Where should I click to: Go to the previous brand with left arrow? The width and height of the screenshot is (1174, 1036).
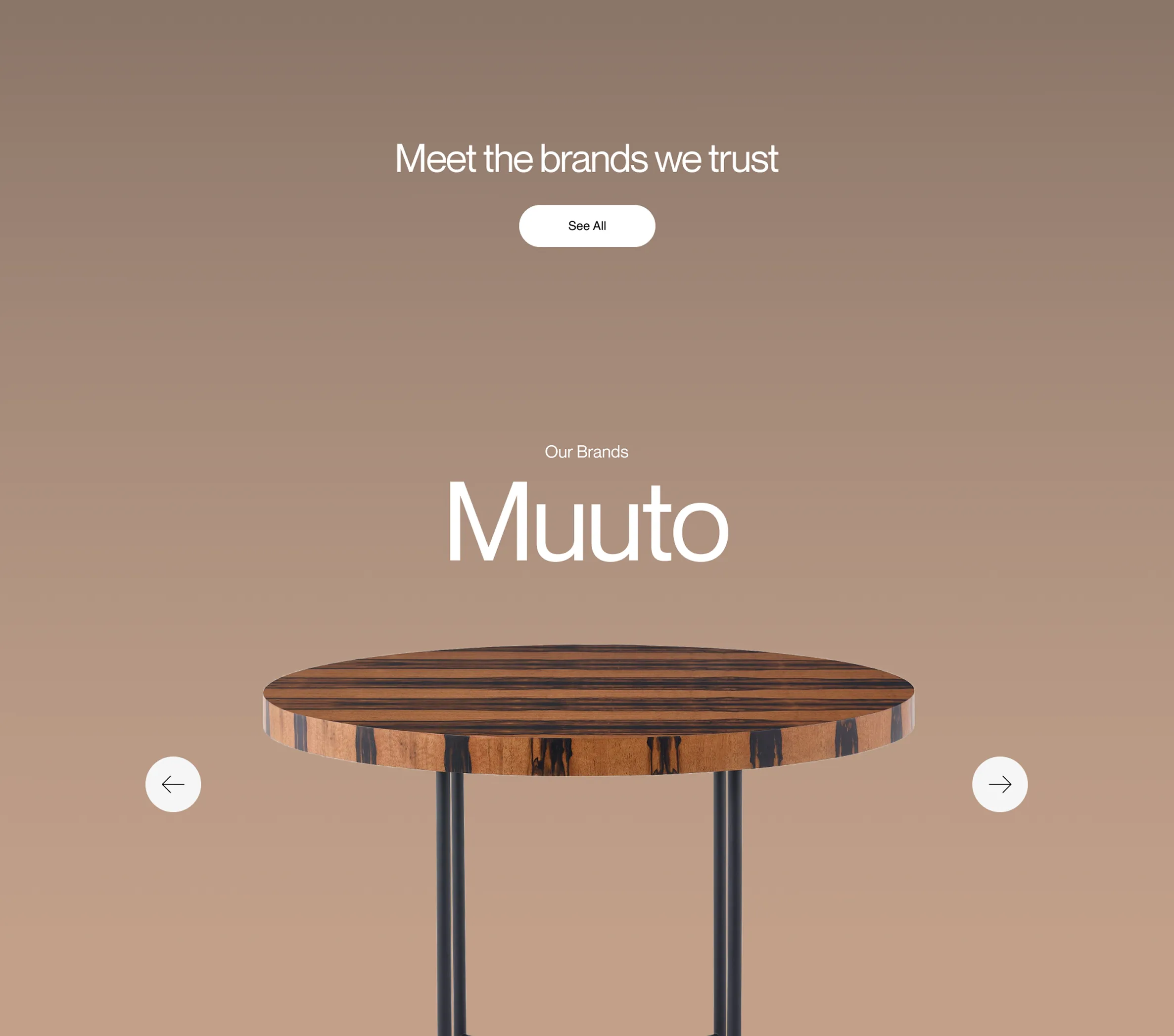pos(173,784)
